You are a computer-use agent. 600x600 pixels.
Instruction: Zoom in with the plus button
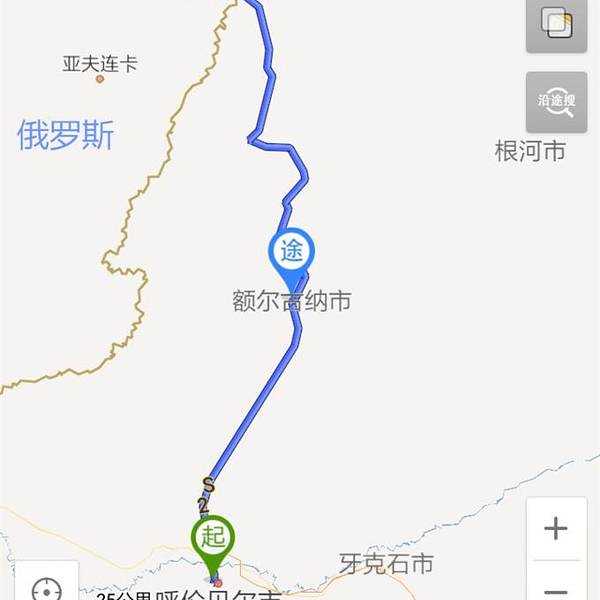coord(556,529)
